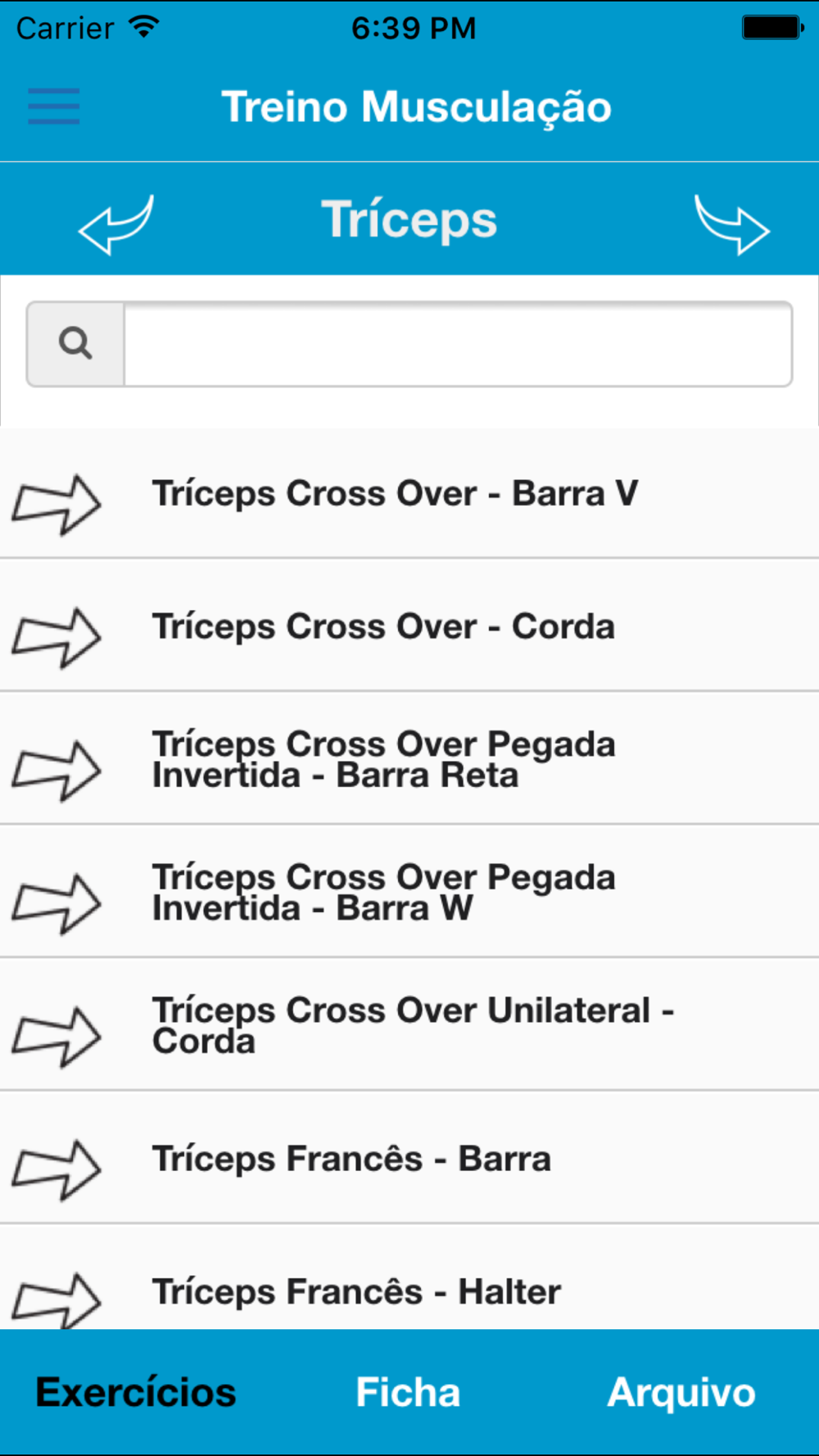Choose Tríceps Francês - Barra exercise
Image resolution: width=819 pixels, height=1456 pixels.
coord(409,1159)
